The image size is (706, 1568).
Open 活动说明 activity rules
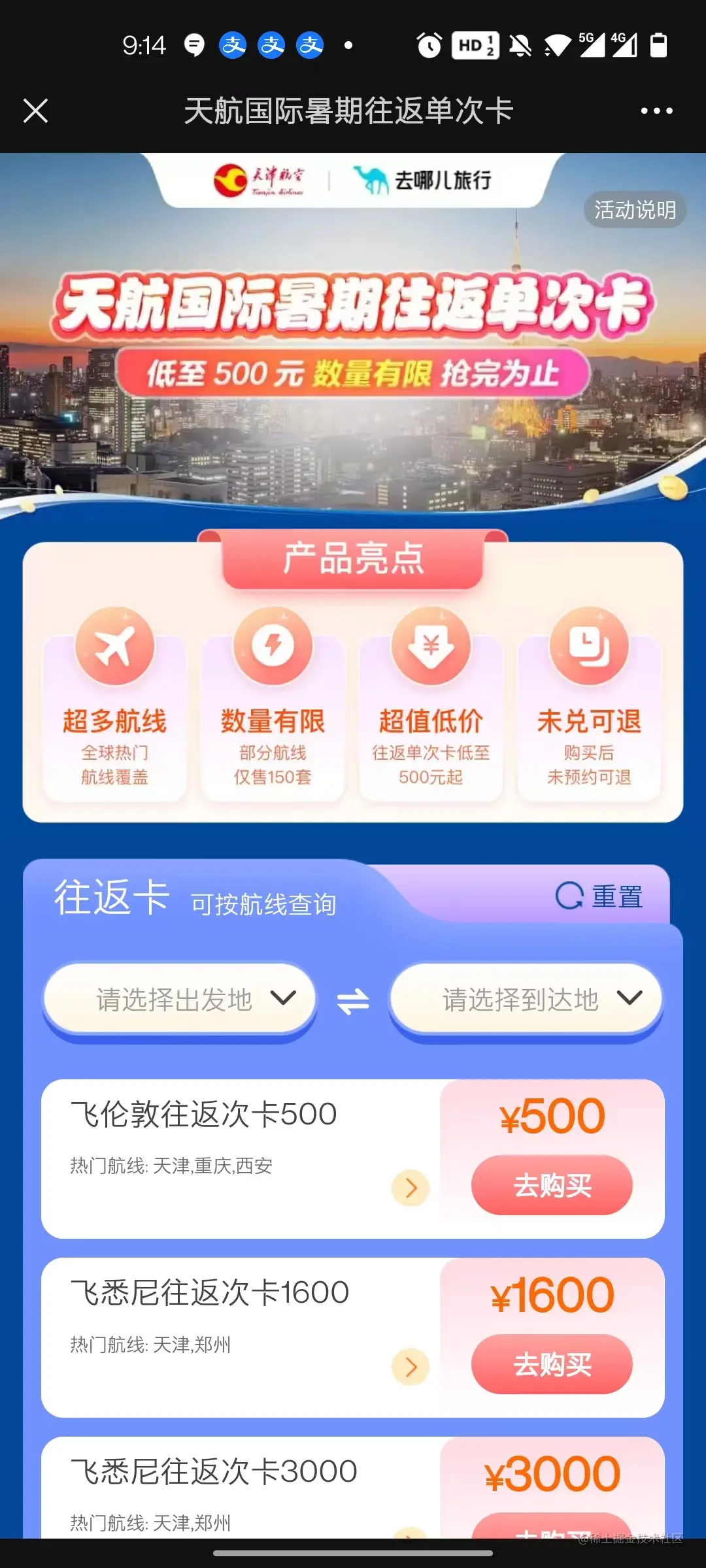pos(634,210)
